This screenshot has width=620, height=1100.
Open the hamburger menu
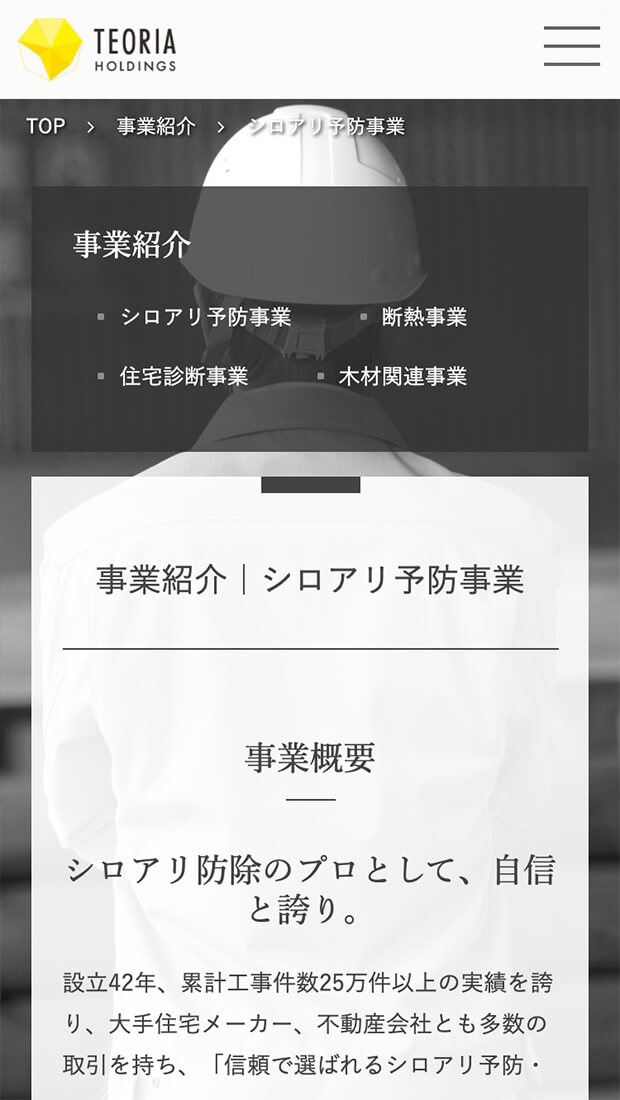click(x=571, y=46)
